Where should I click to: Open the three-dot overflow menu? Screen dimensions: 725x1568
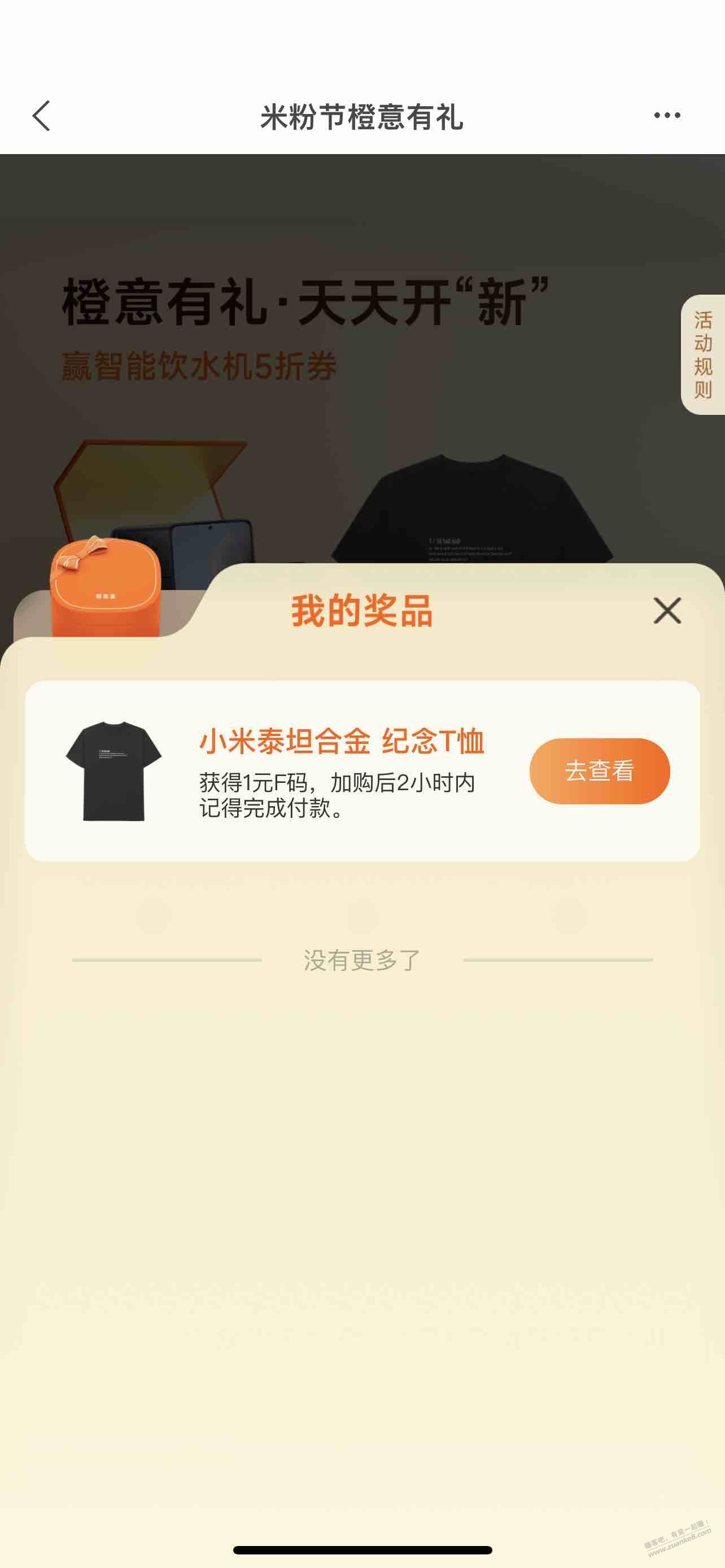667,115
